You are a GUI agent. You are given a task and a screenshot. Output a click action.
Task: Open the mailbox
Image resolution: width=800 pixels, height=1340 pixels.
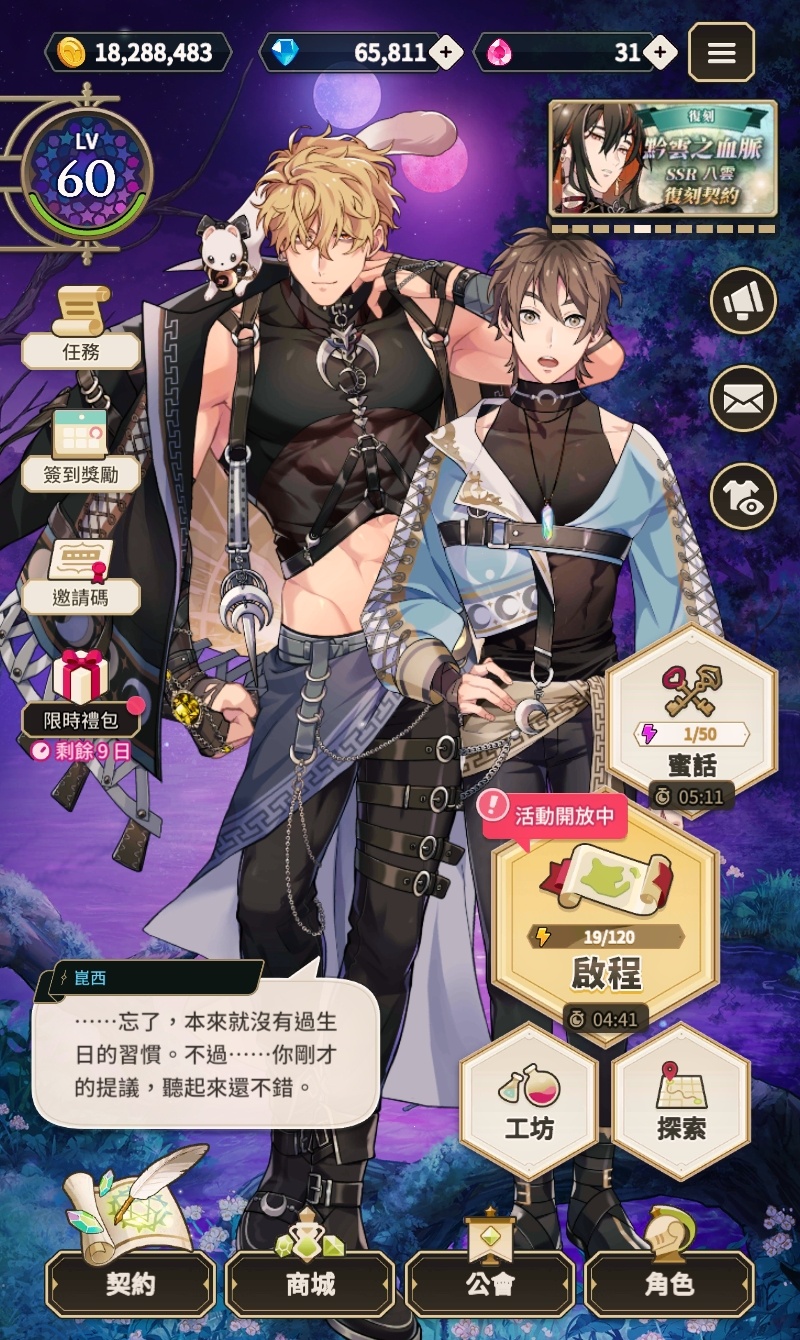click(743, 400)
